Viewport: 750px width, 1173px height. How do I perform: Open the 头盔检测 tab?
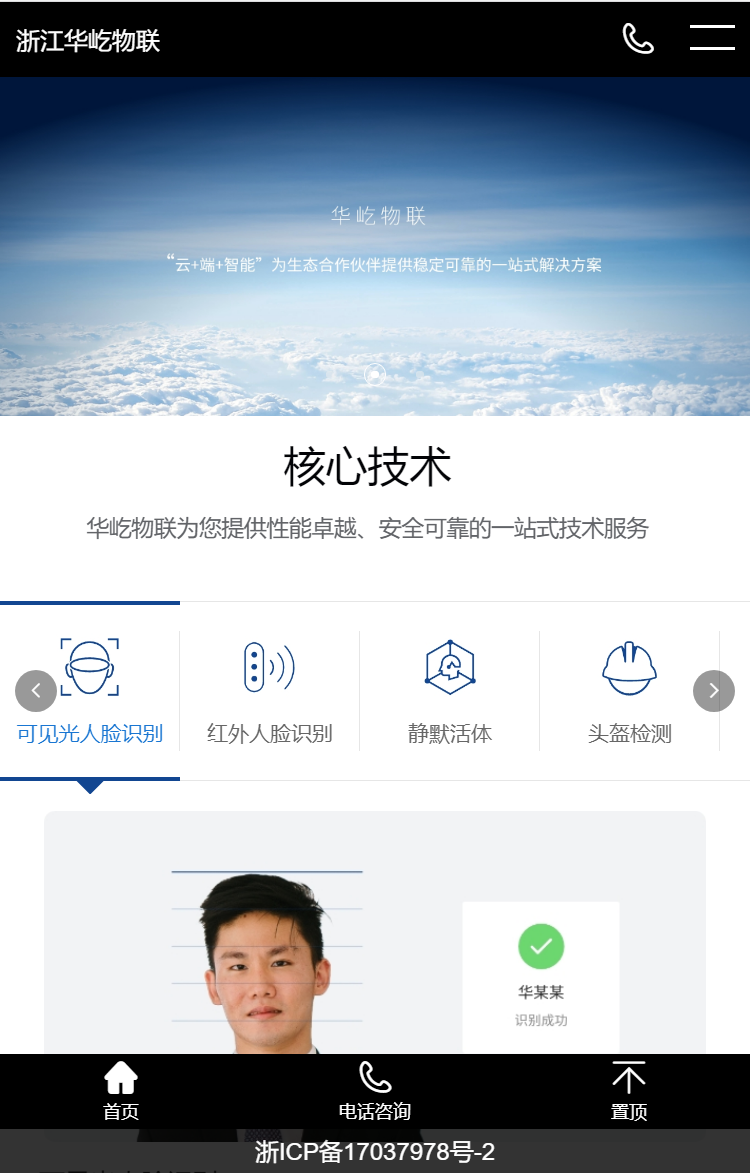[x=630, y=691]
